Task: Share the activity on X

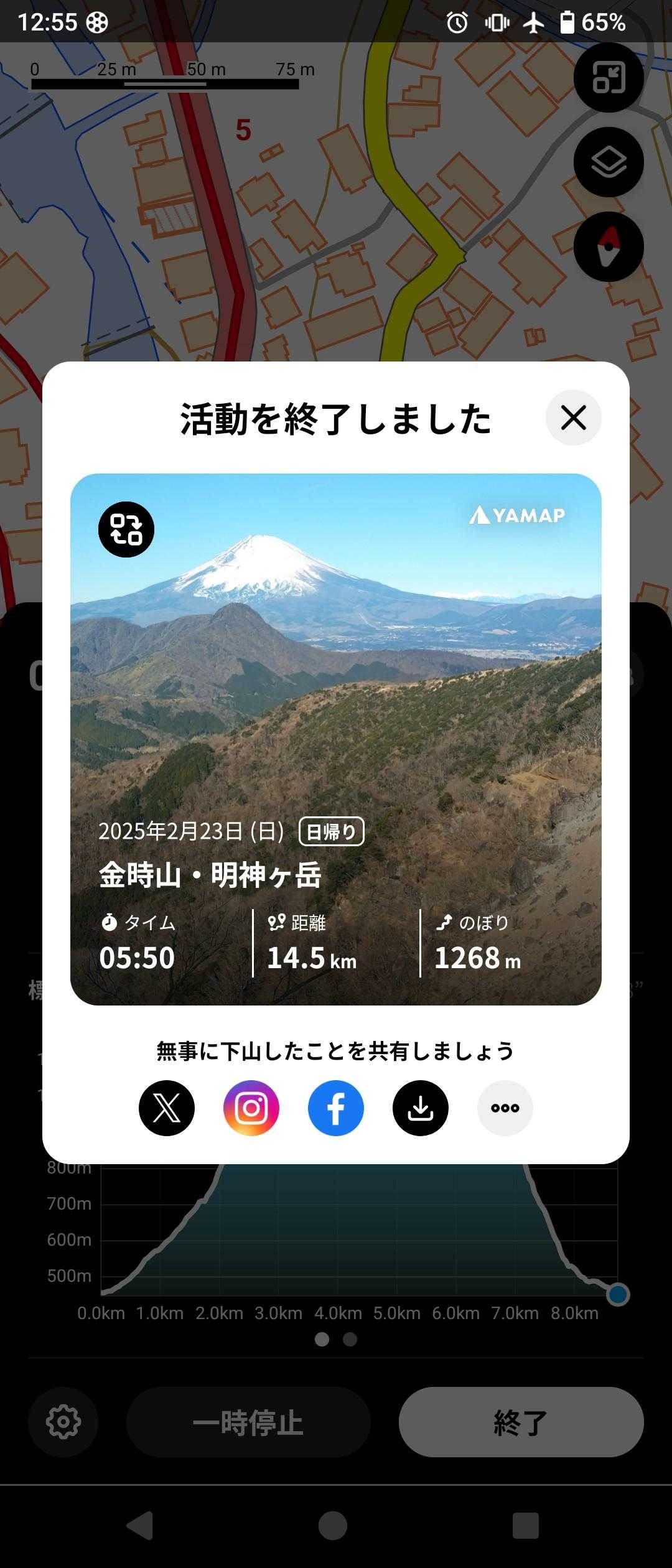Action: [x=167, y=1108]
